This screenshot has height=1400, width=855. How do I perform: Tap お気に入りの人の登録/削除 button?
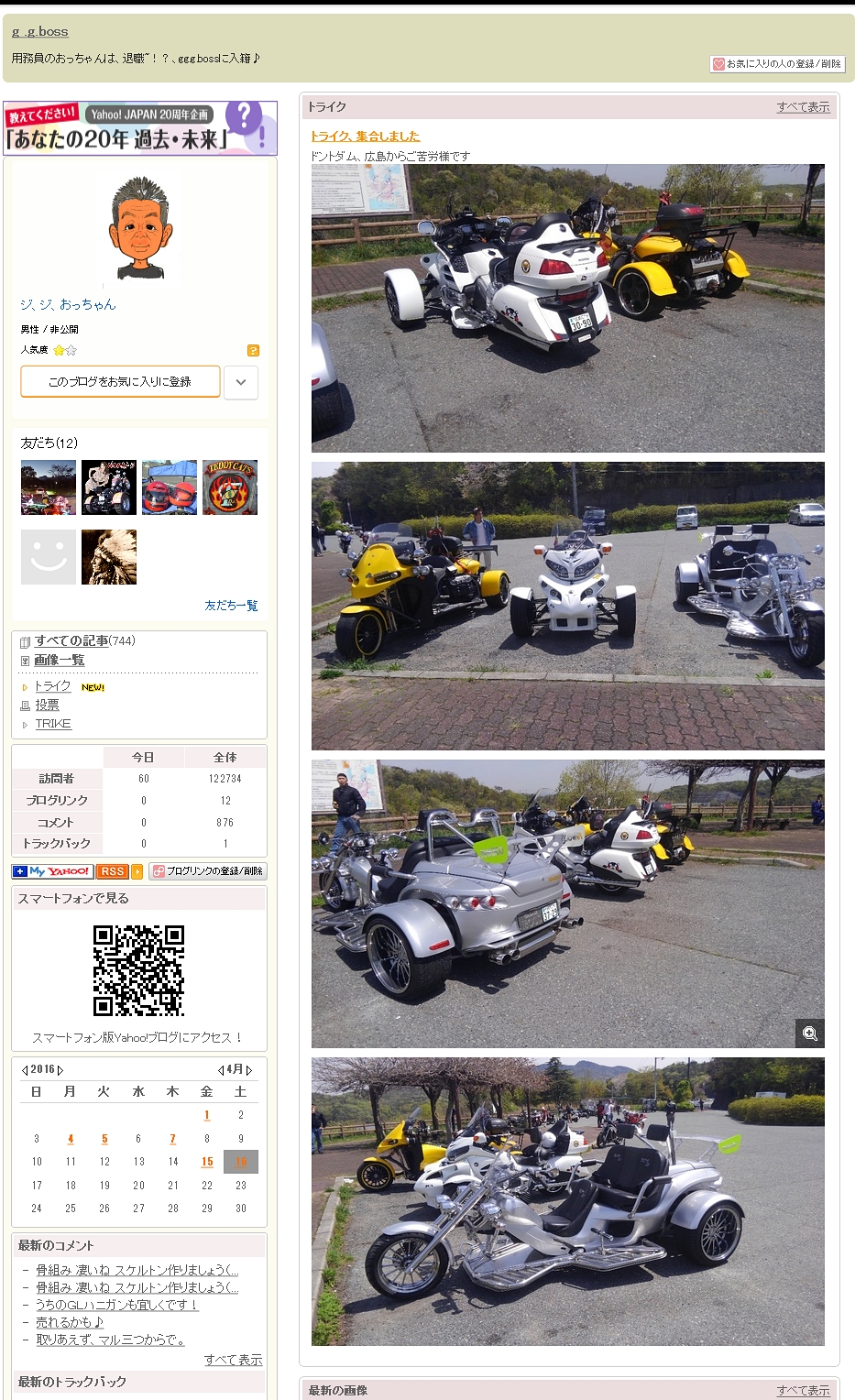[778, 64]
